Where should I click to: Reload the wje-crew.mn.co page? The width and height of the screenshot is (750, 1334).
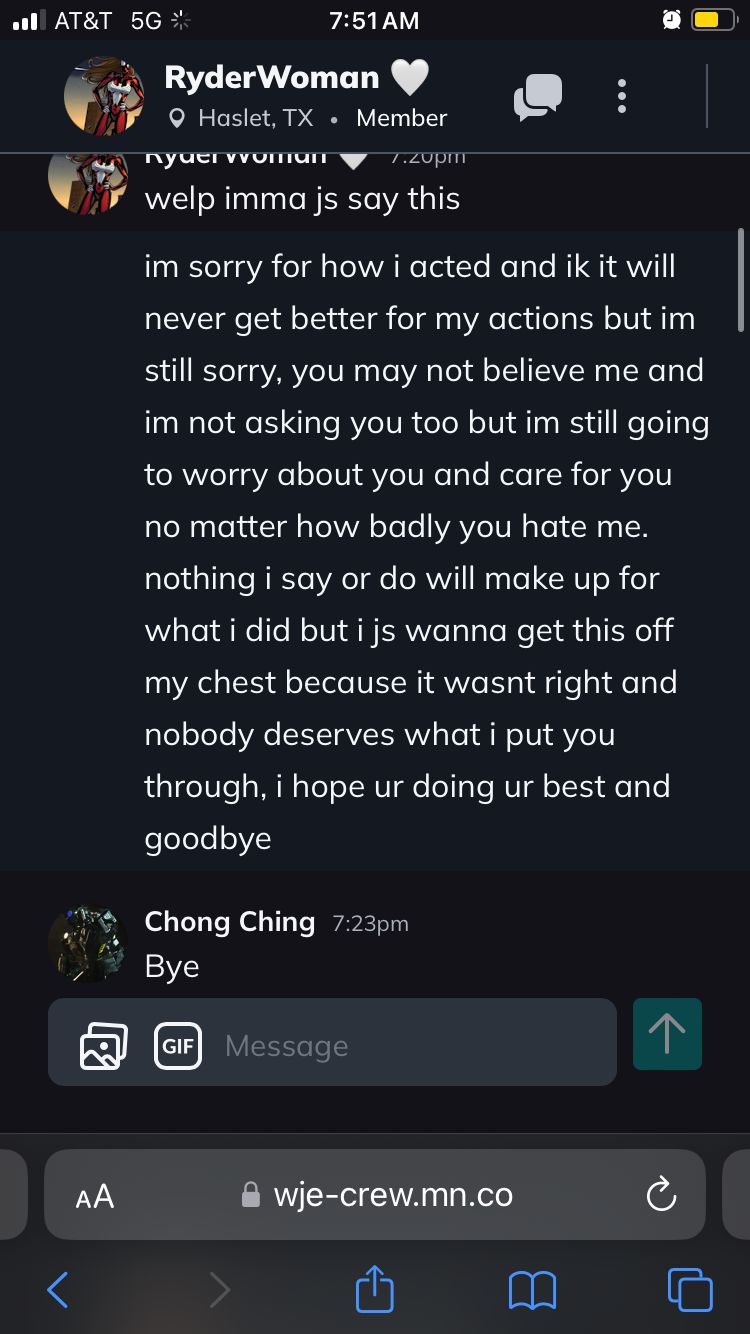coord(661,1195)
